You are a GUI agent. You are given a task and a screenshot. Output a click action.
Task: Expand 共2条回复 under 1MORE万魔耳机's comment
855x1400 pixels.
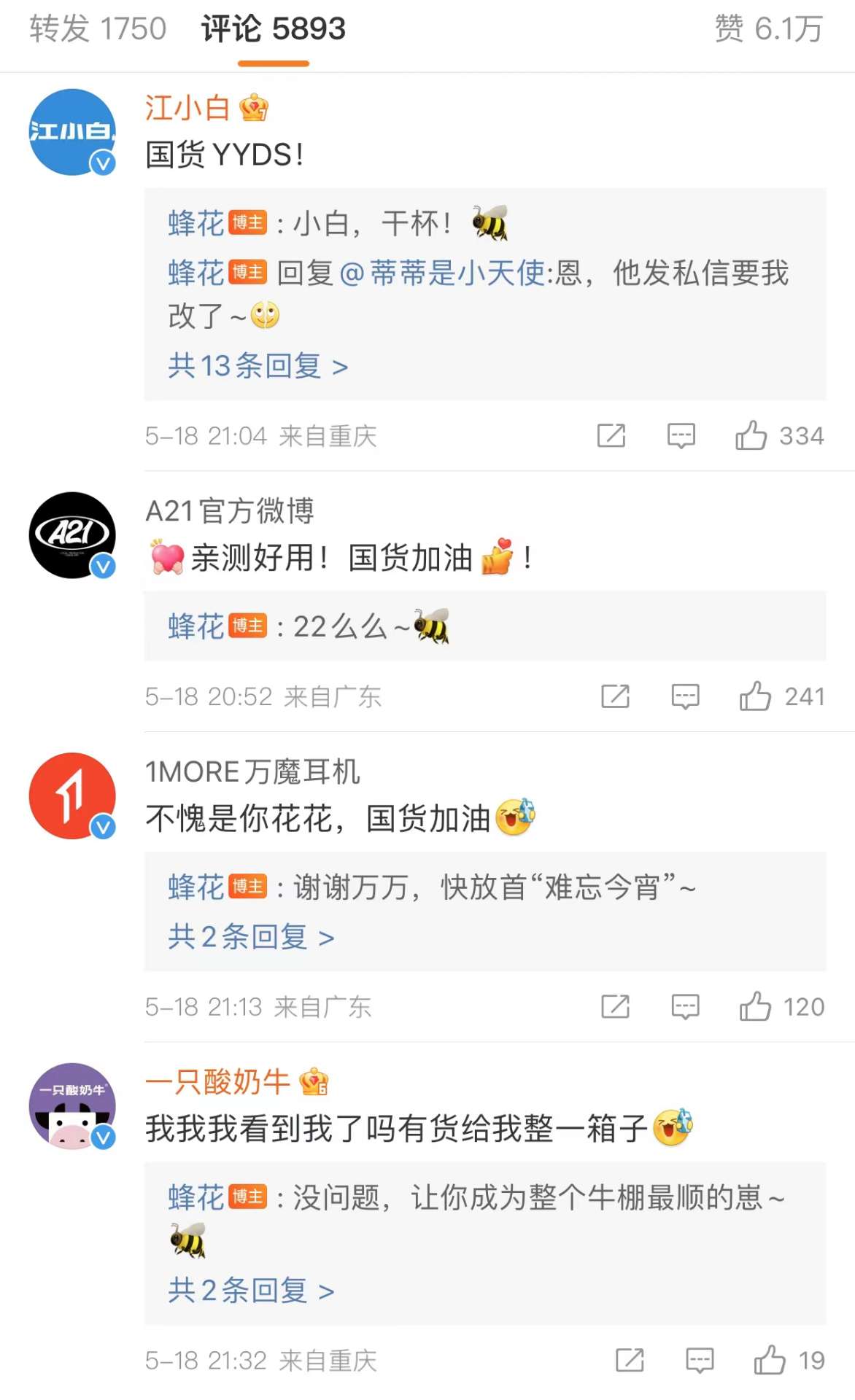(x=251, y=936)
